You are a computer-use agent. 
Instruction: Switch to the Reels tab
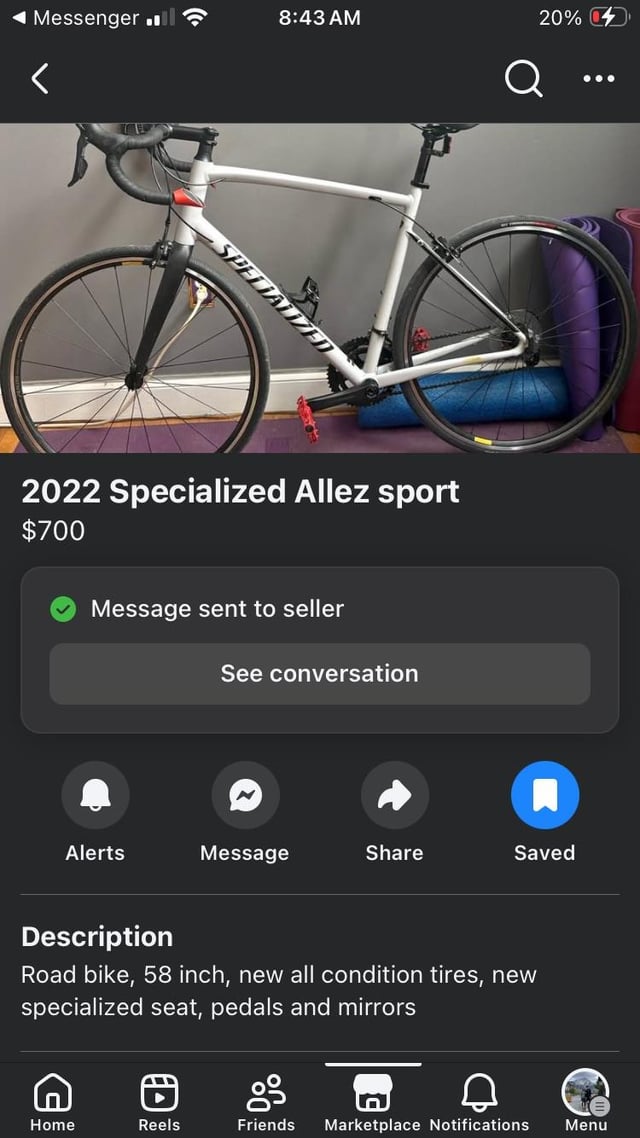pos(159,1100)
